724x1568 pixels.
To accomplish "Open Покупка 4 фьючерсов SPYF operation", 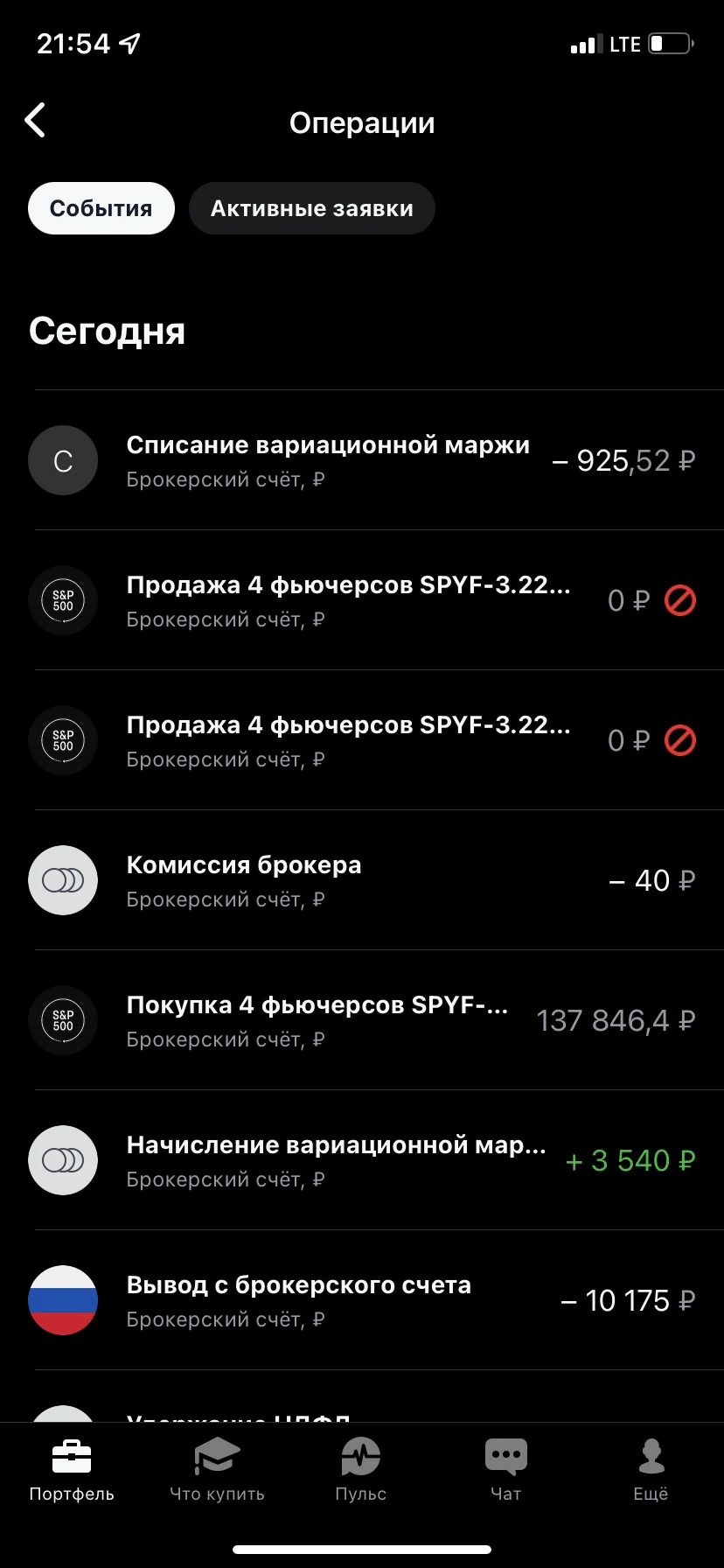I will coord(362,1020).
